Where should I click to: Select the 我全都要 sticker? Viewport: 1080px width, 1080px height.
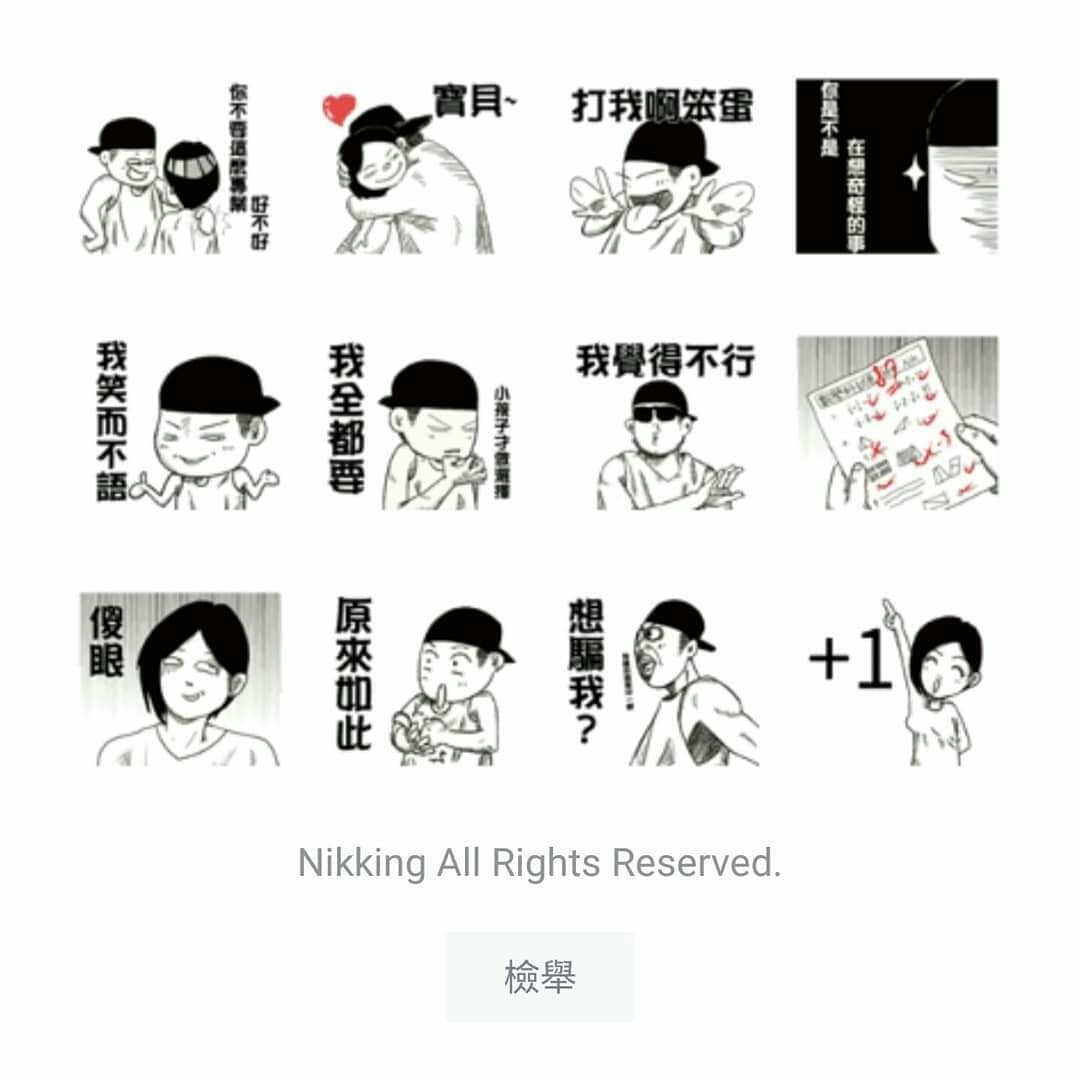420,425
